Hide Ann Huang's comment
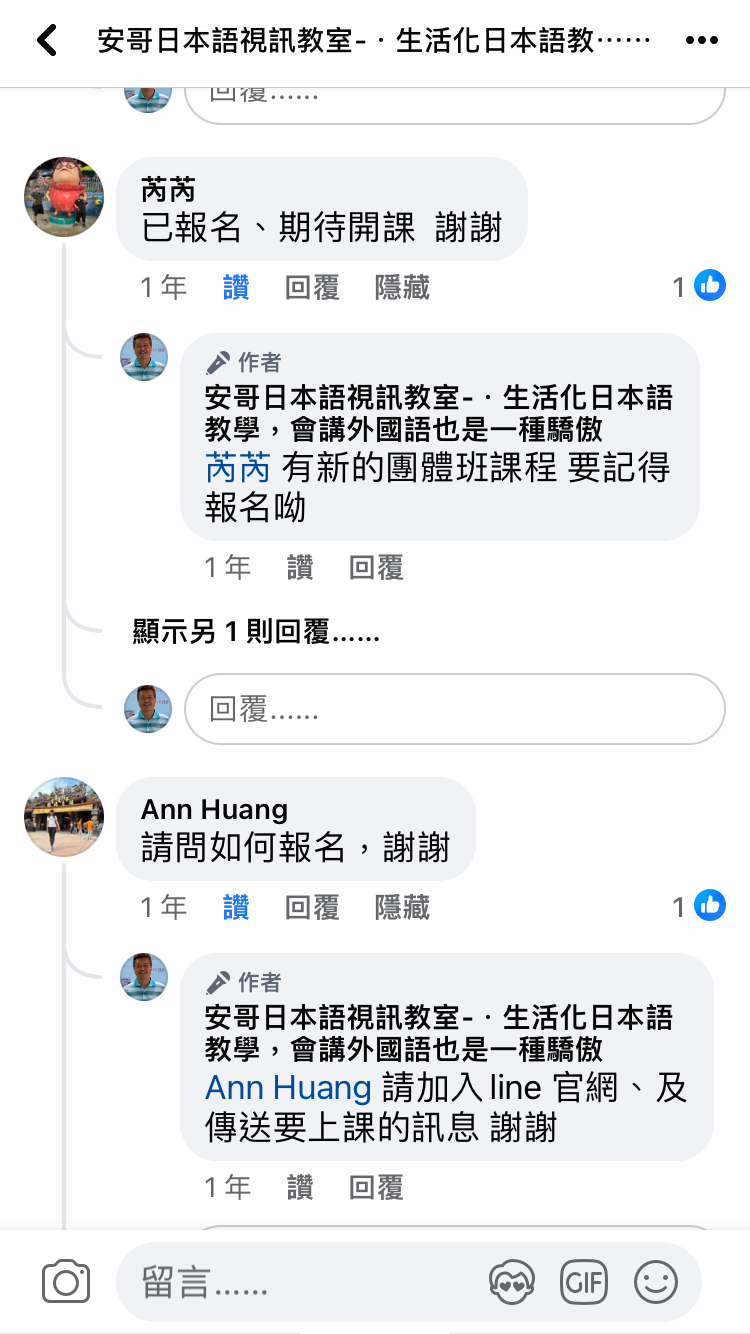This screenshot has height=1334, width=750. (402, 907)
